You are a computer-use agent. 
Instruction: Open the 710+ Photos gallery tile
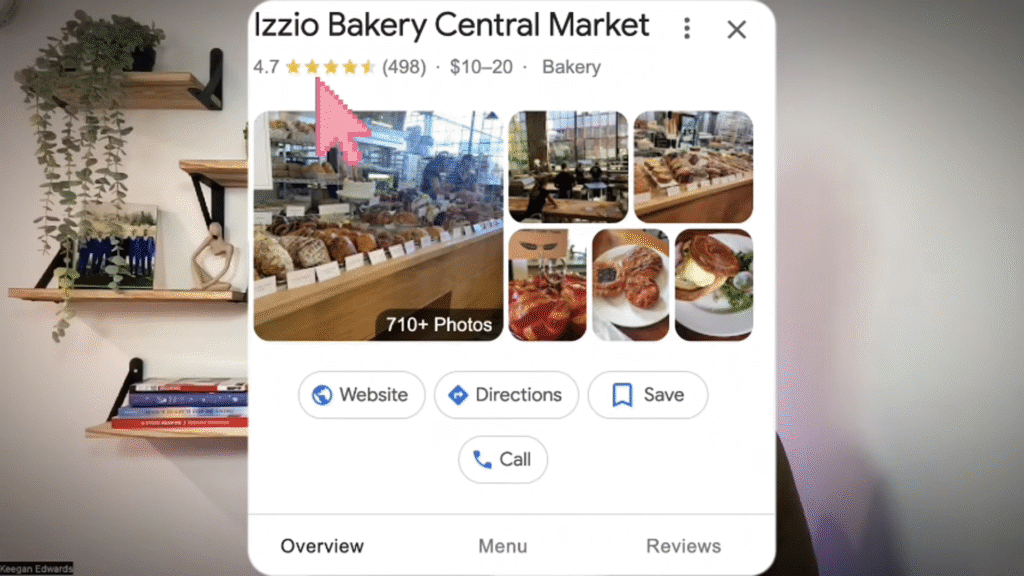point(378,226)
